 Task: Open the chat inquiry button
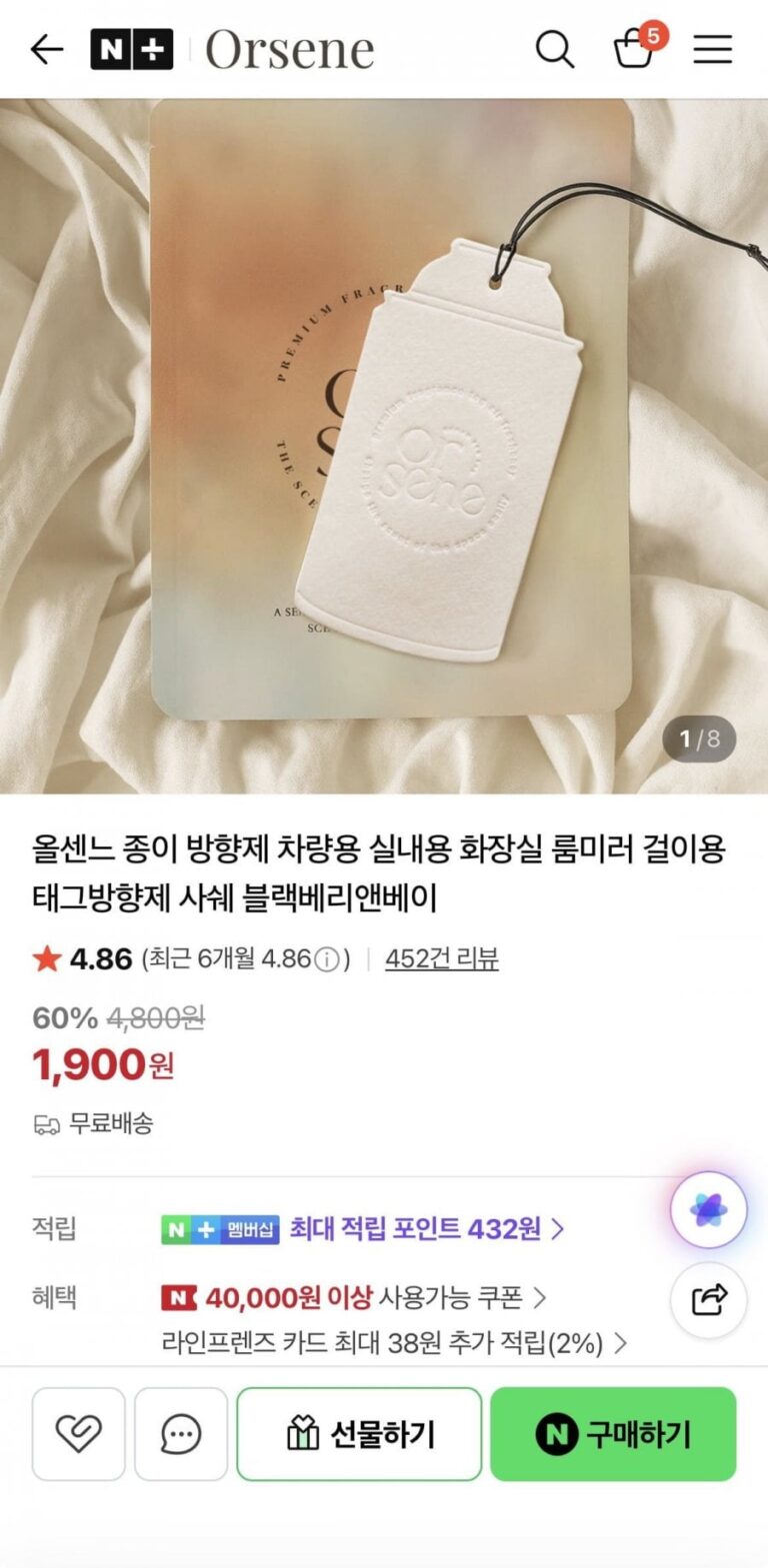[181, 1434]
